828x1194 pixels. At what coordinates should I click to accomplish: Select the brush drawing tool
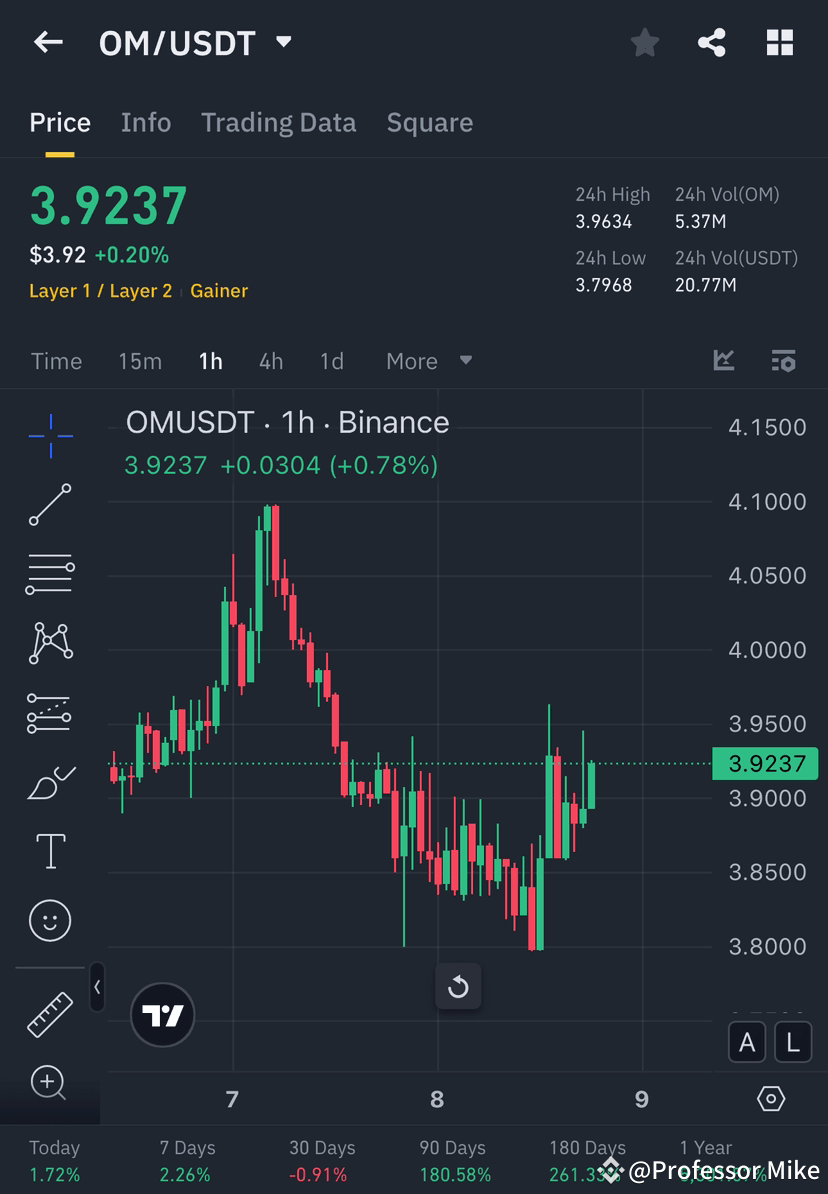50,781
